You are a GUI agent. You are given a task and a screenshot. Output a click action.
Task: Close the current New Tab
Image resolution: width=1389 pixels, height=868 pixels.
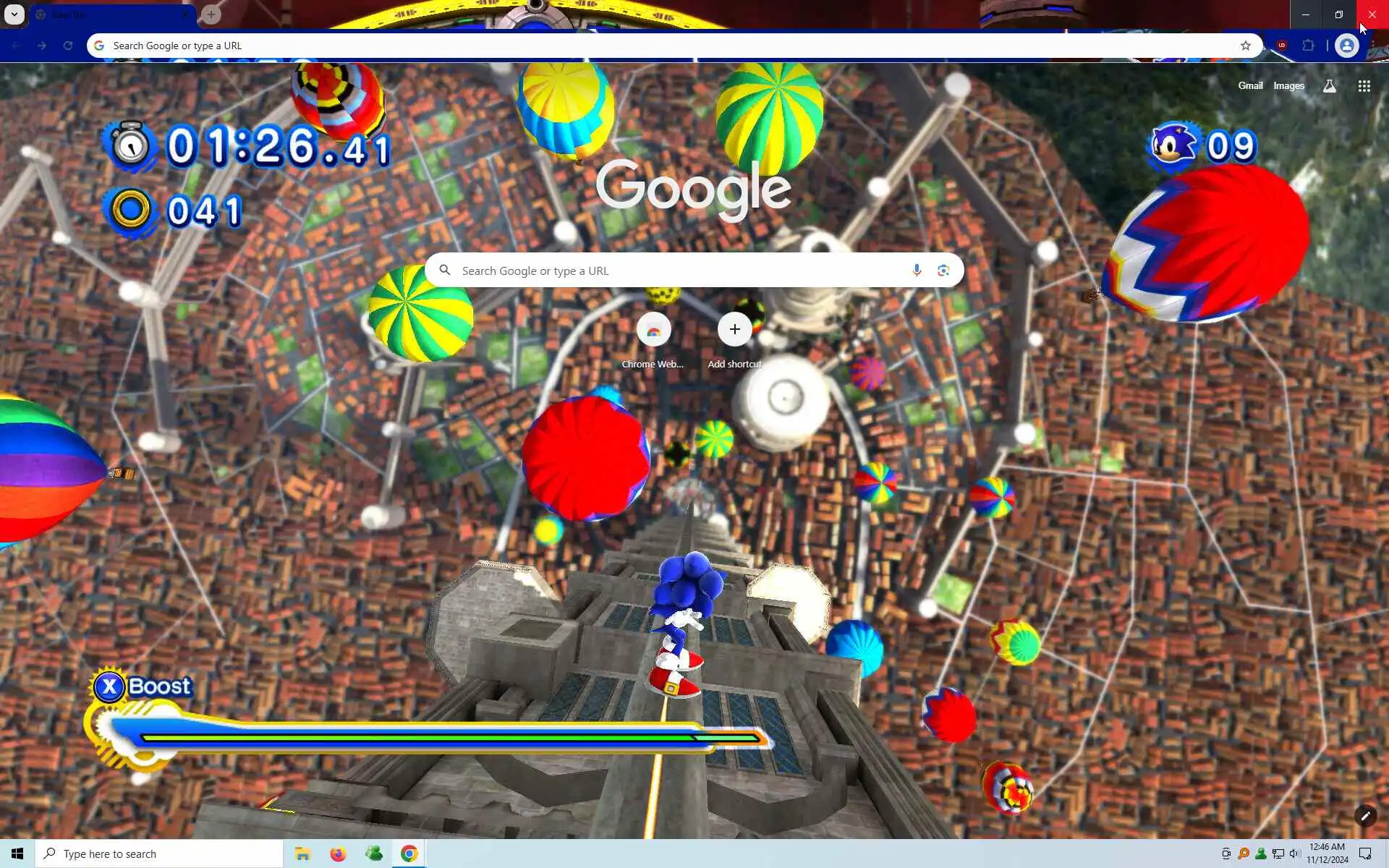click(x=185, y=14)
